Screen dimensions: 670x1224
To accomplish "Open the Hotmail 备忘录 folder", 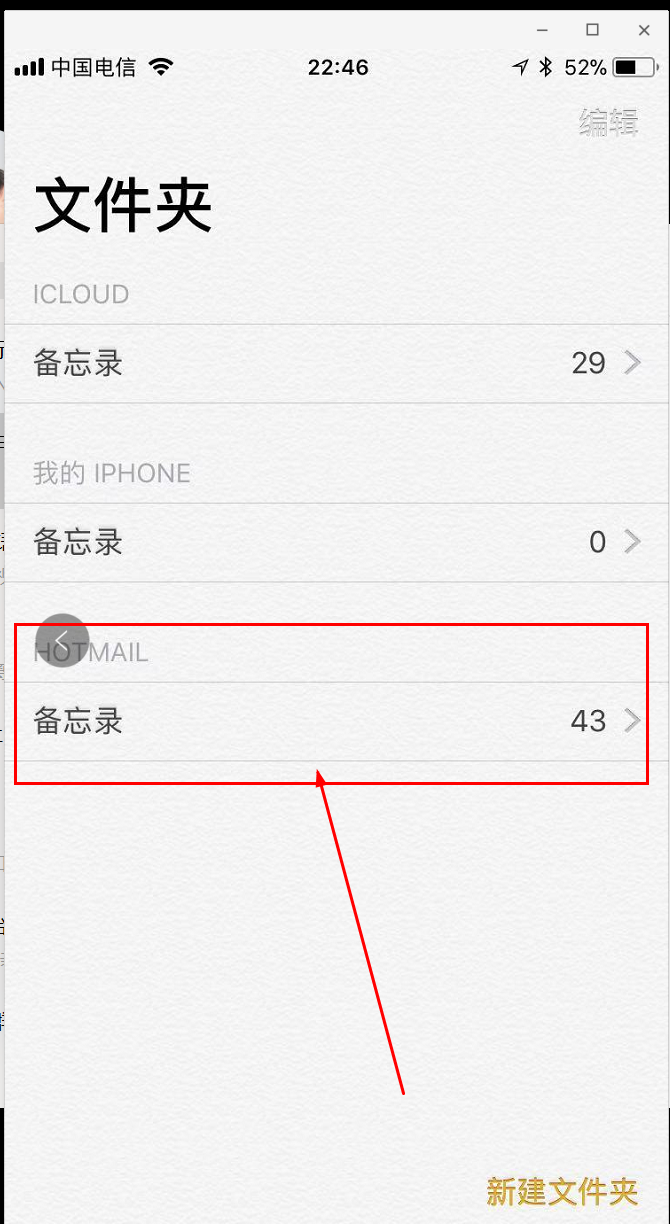I will (x=337, y=721).
